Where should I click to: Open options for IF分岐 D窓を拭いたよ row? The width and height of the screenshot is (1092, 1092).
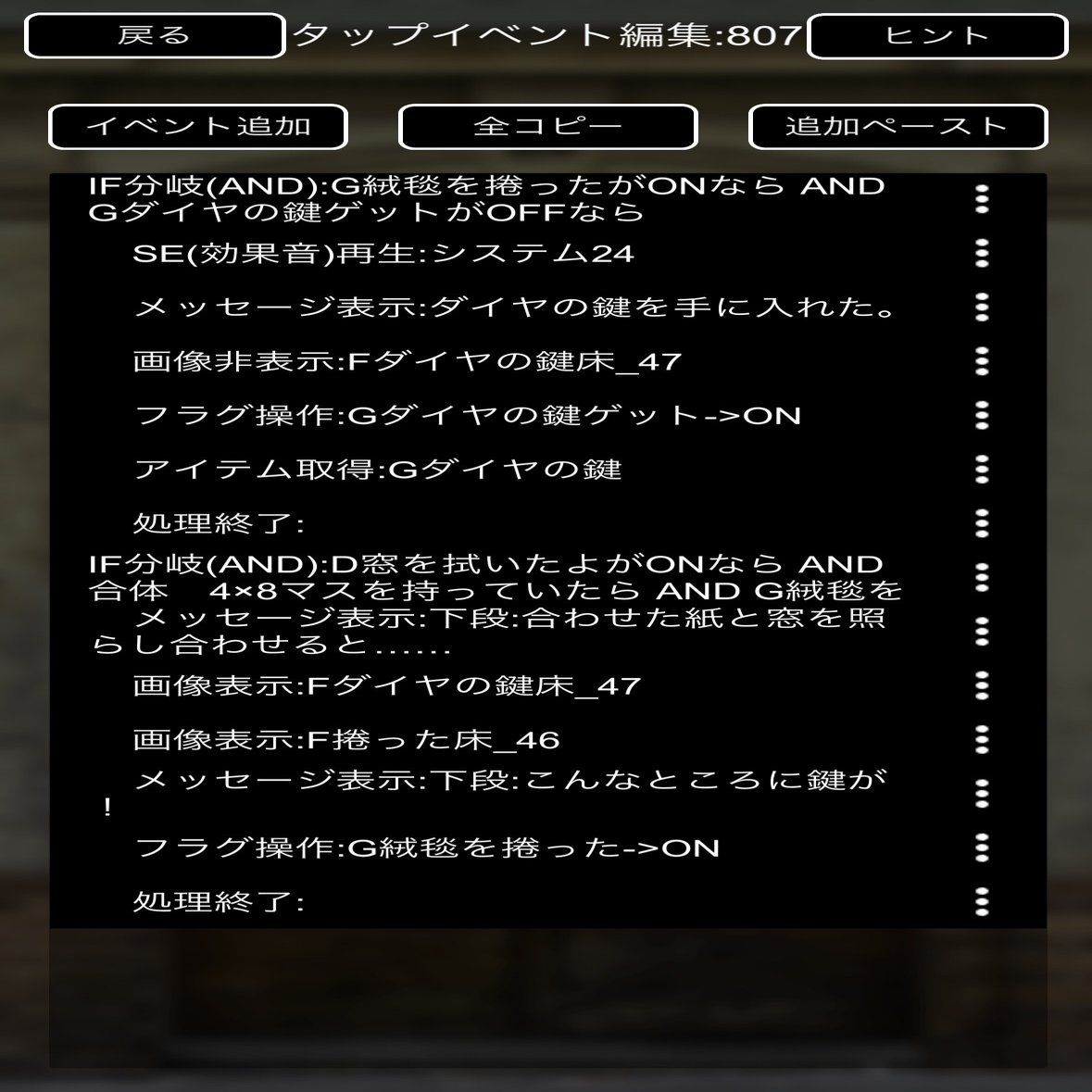[x=982, y=577]
